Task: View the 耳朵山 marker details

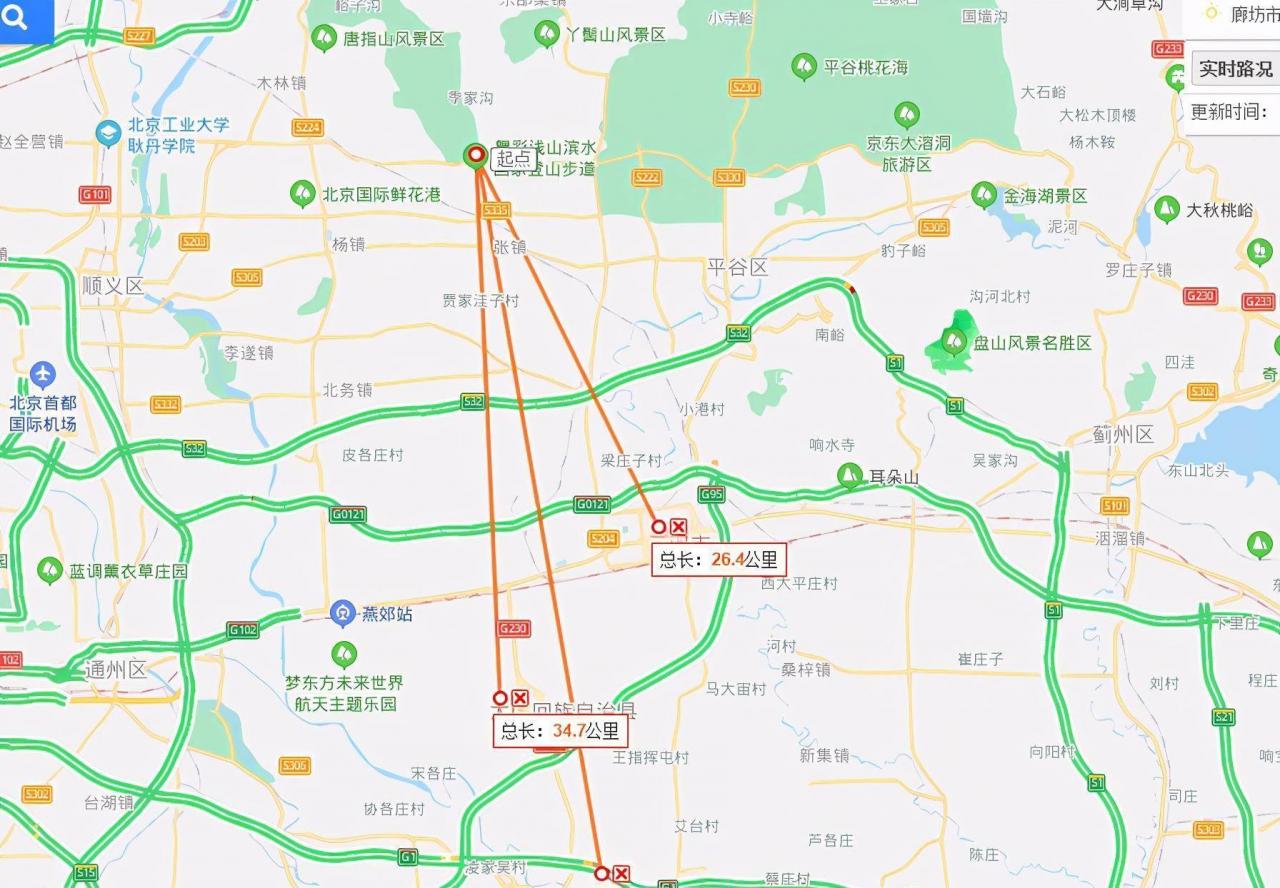Action: click(850, 476)
